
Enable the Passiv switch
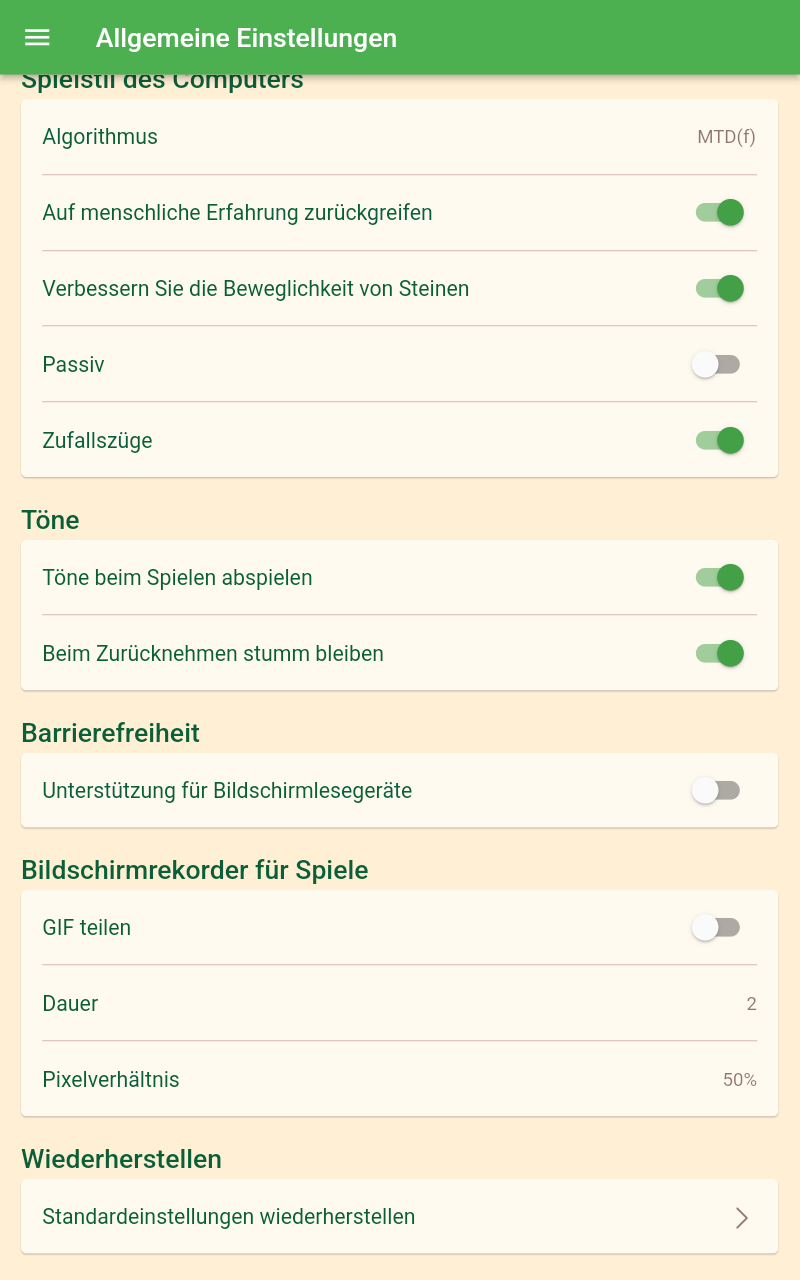point(716,364)
